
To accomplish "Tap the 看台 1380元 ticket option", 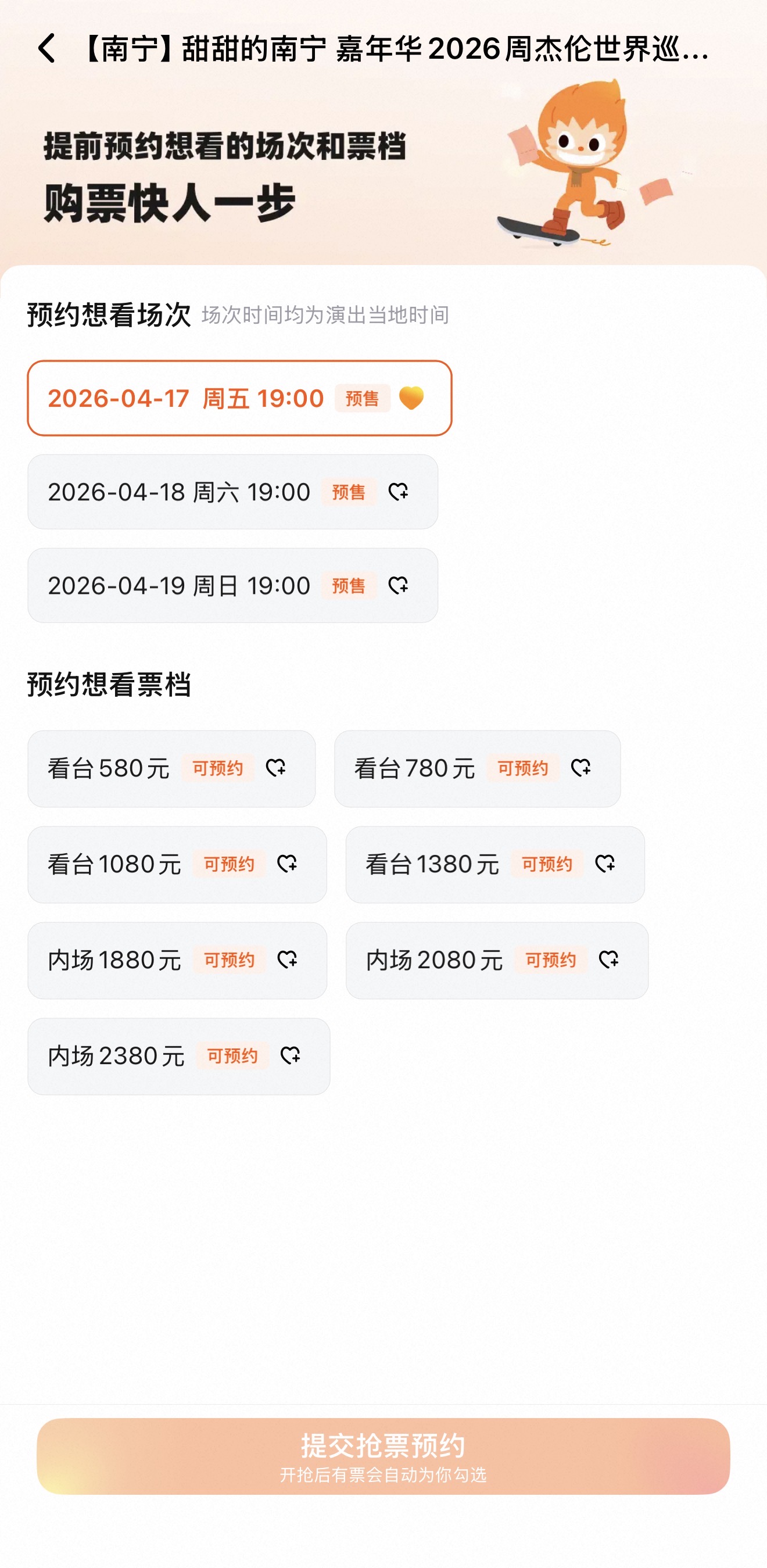I will point(495,864).
